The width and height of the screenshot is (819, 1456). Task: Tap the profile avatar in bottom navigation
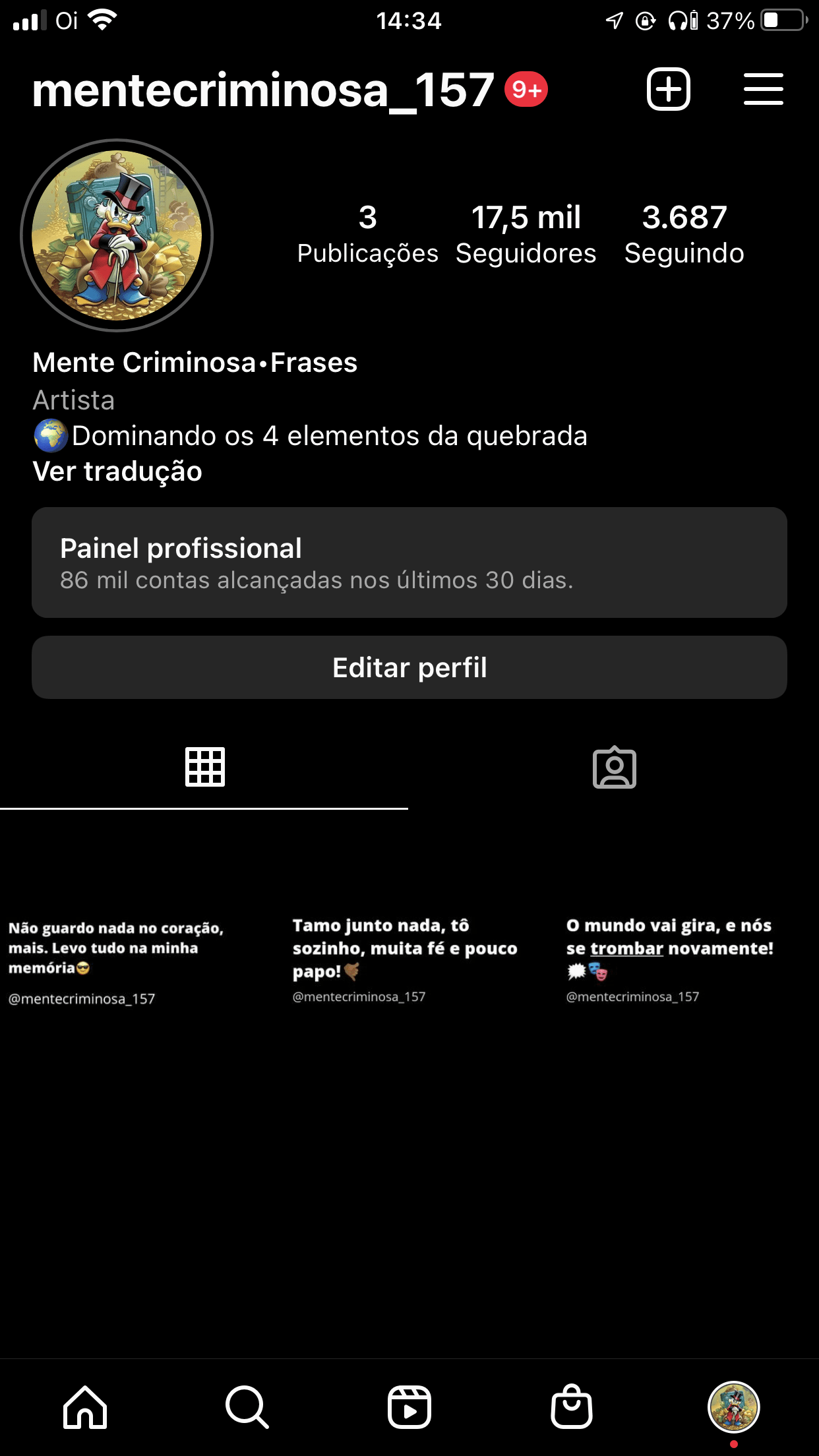tap(733, 1407)
